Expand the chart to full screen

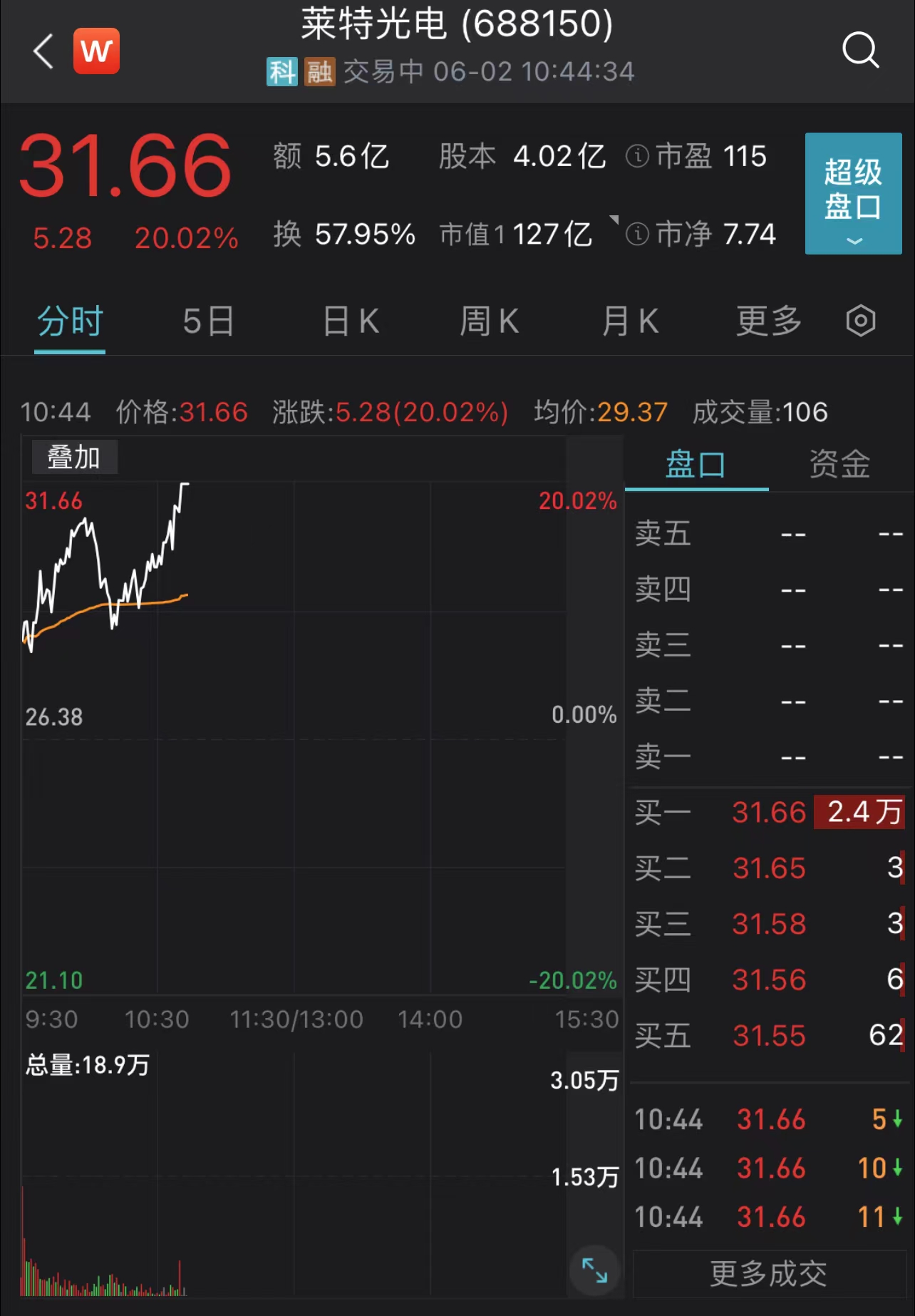(x=594, y=1270)
